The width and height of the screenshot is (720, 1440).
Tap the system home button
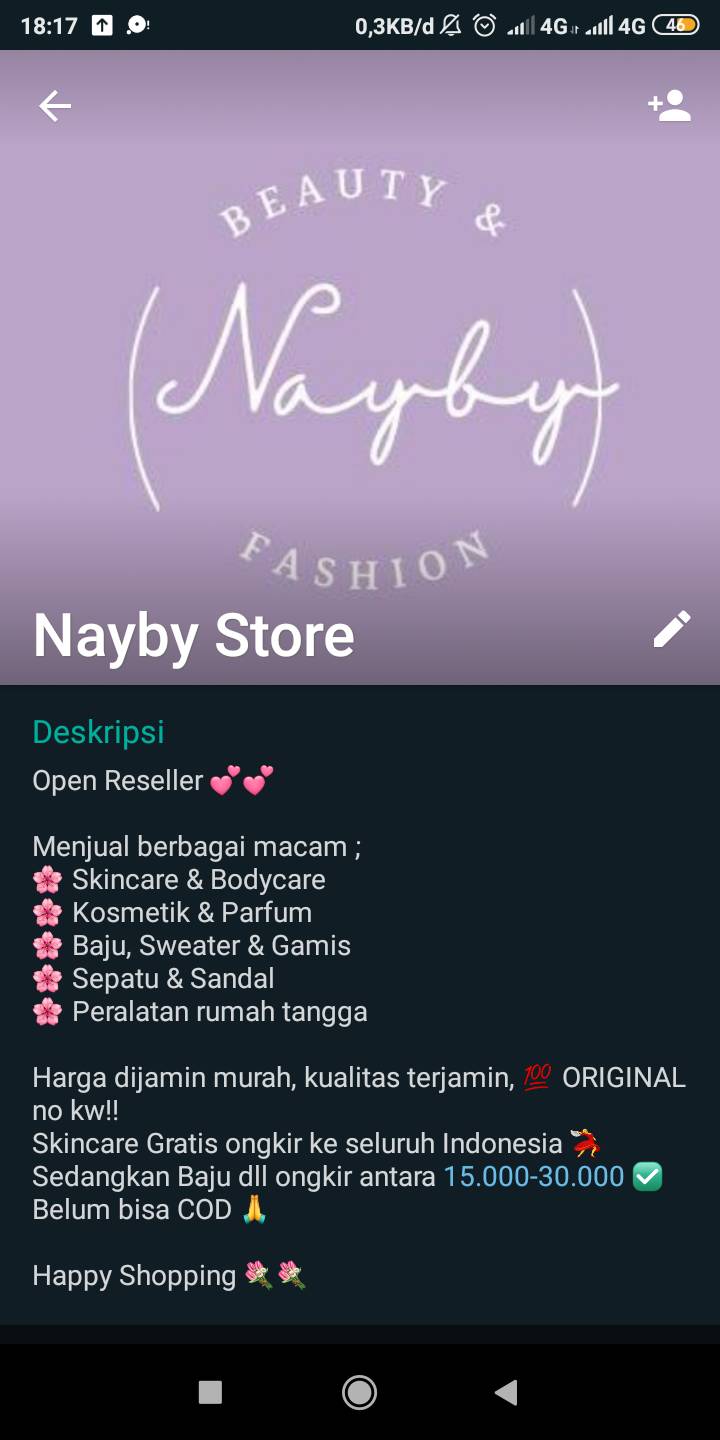359,1392
